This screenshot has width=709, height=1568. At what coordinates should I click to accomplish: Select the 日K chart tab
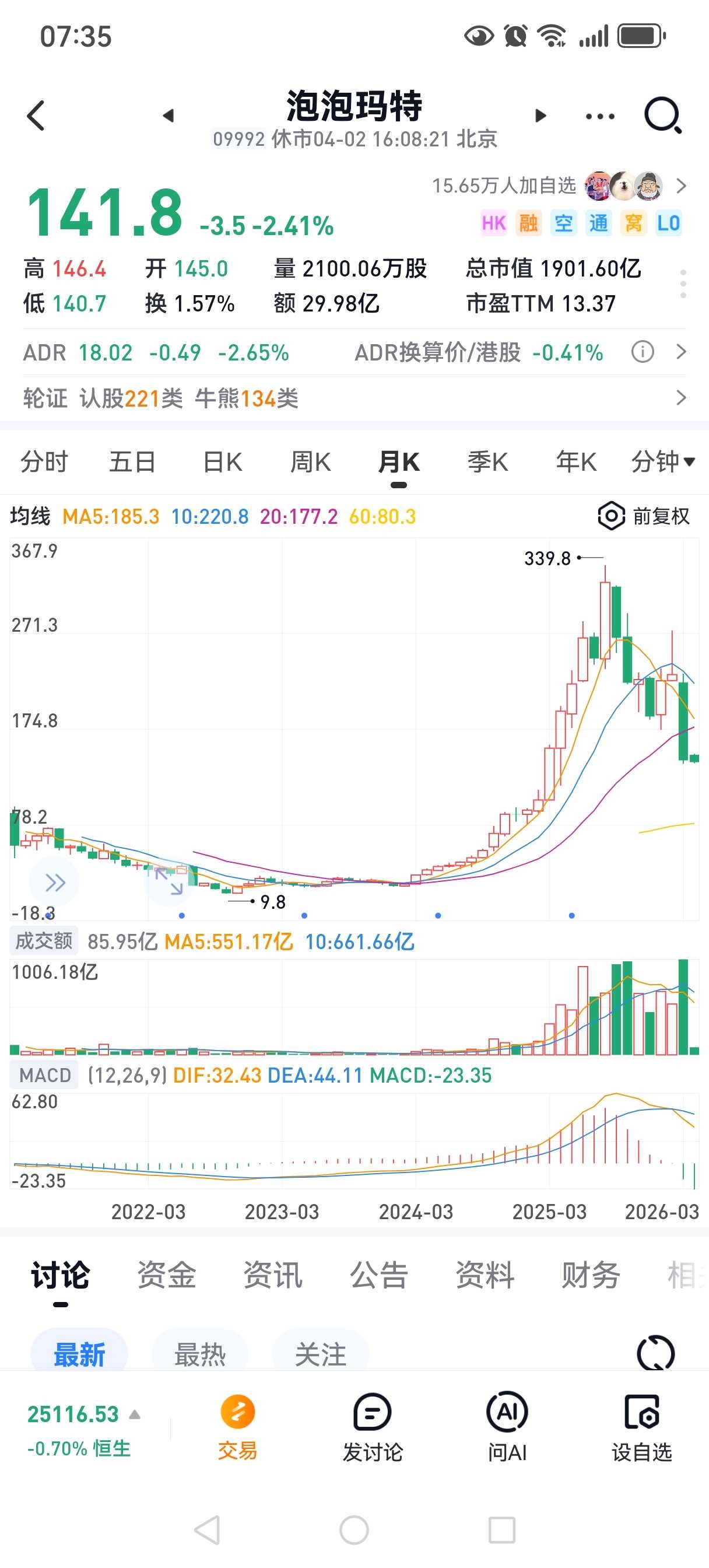[x=222, y=462]
